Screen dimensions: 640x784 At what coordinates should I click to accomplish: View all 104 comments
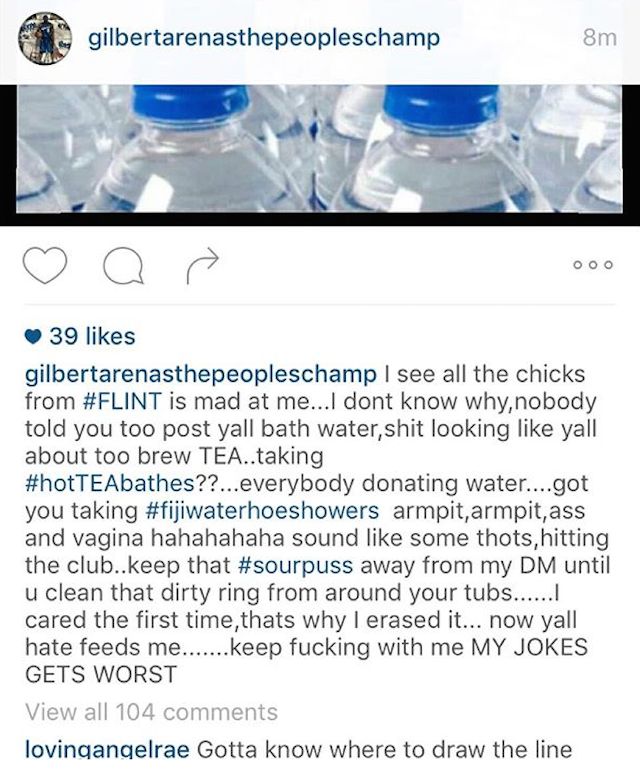point(151,713)
